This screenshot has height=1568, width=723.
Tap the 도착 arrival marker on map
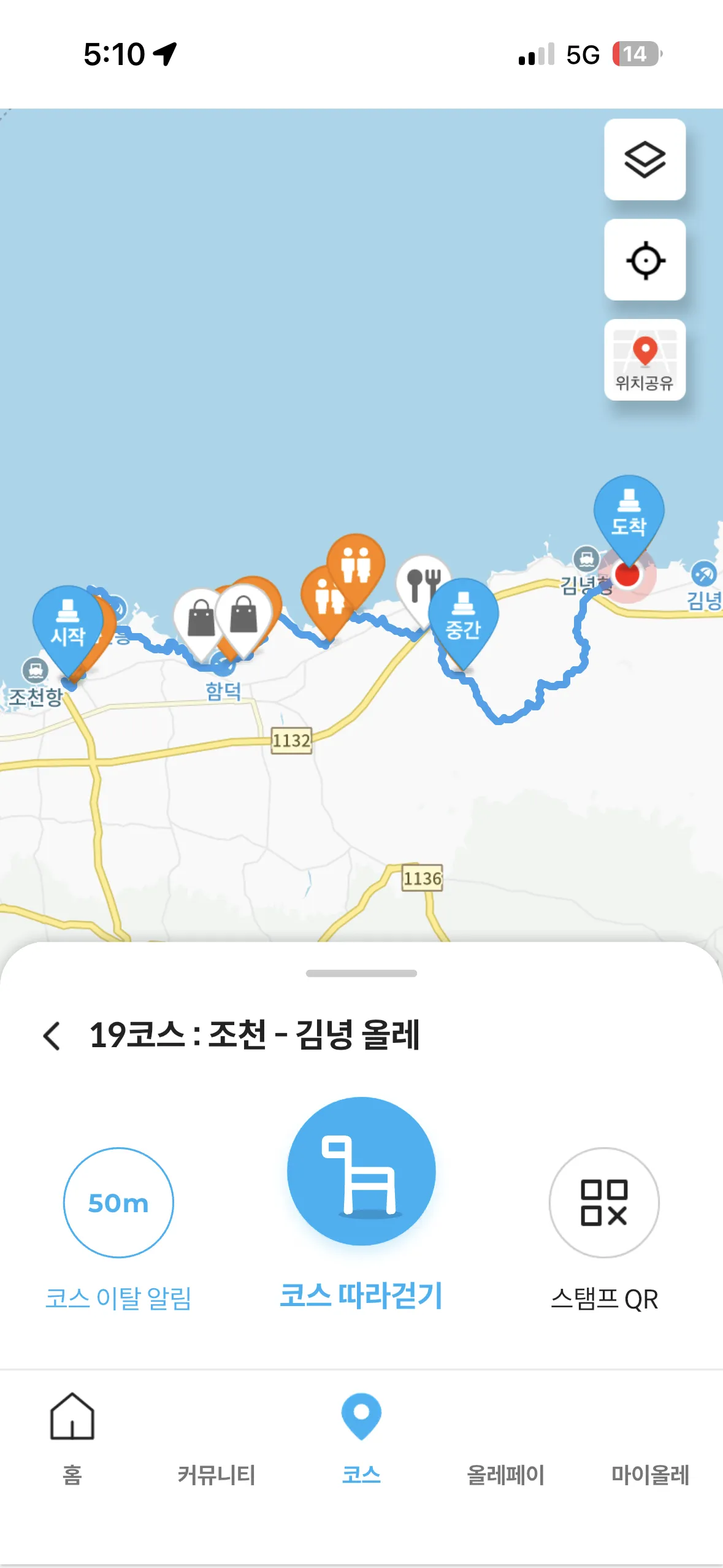pos(629,512)
